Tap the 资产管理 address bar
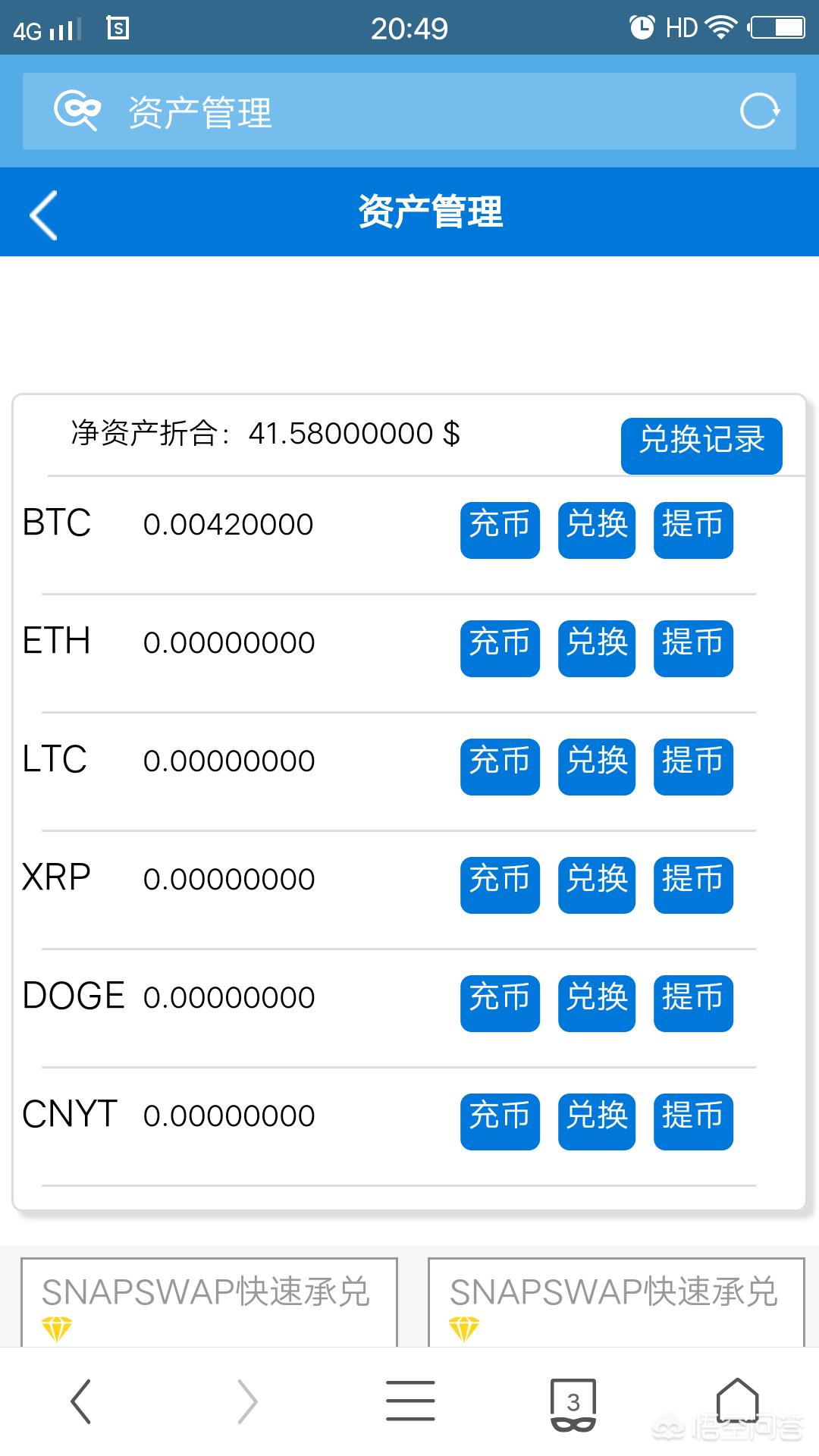819x1456 pixels. [409, 111]
